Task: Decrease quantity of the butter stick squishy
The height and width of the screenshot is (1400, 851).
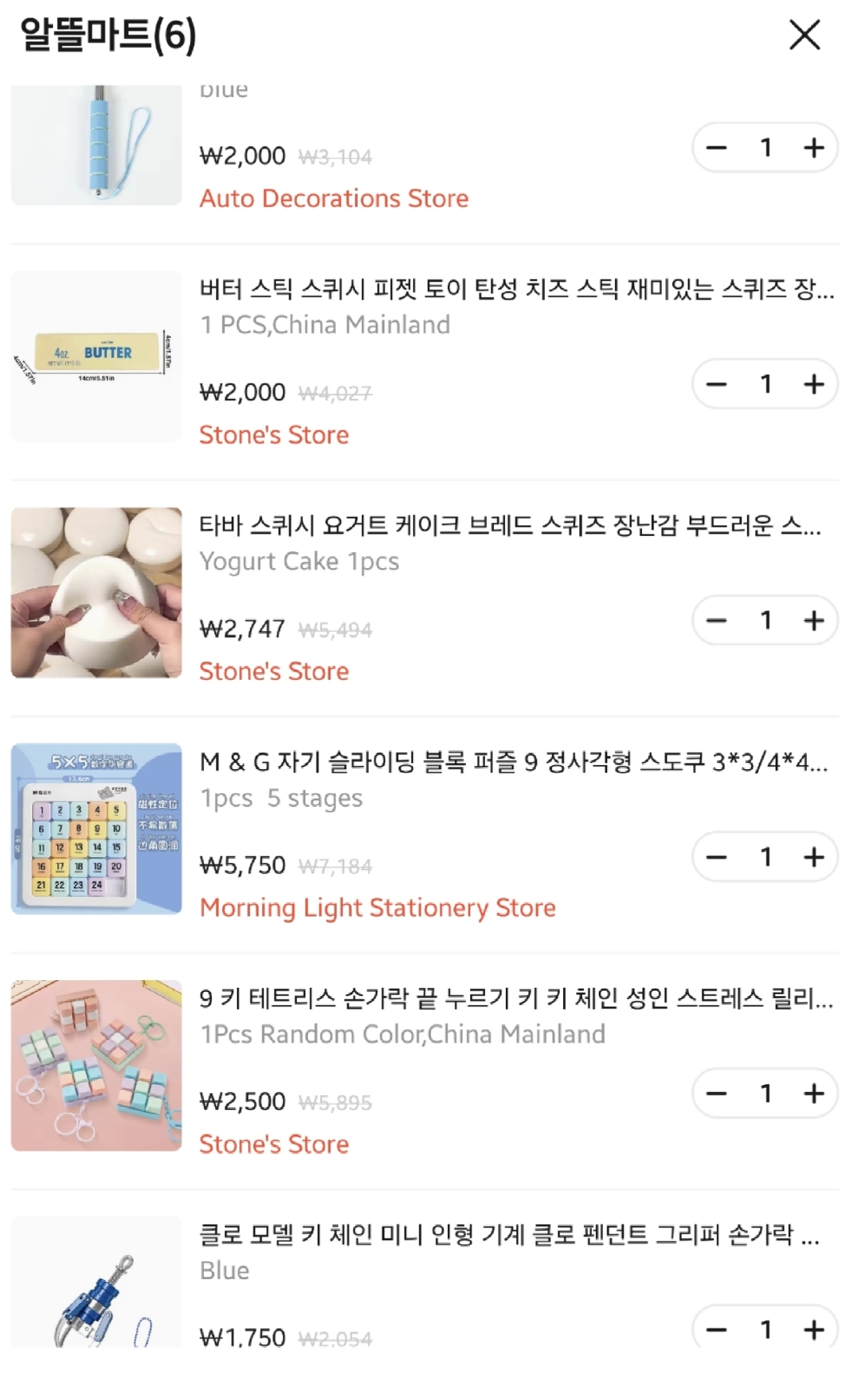Action: tap(717, 384)
